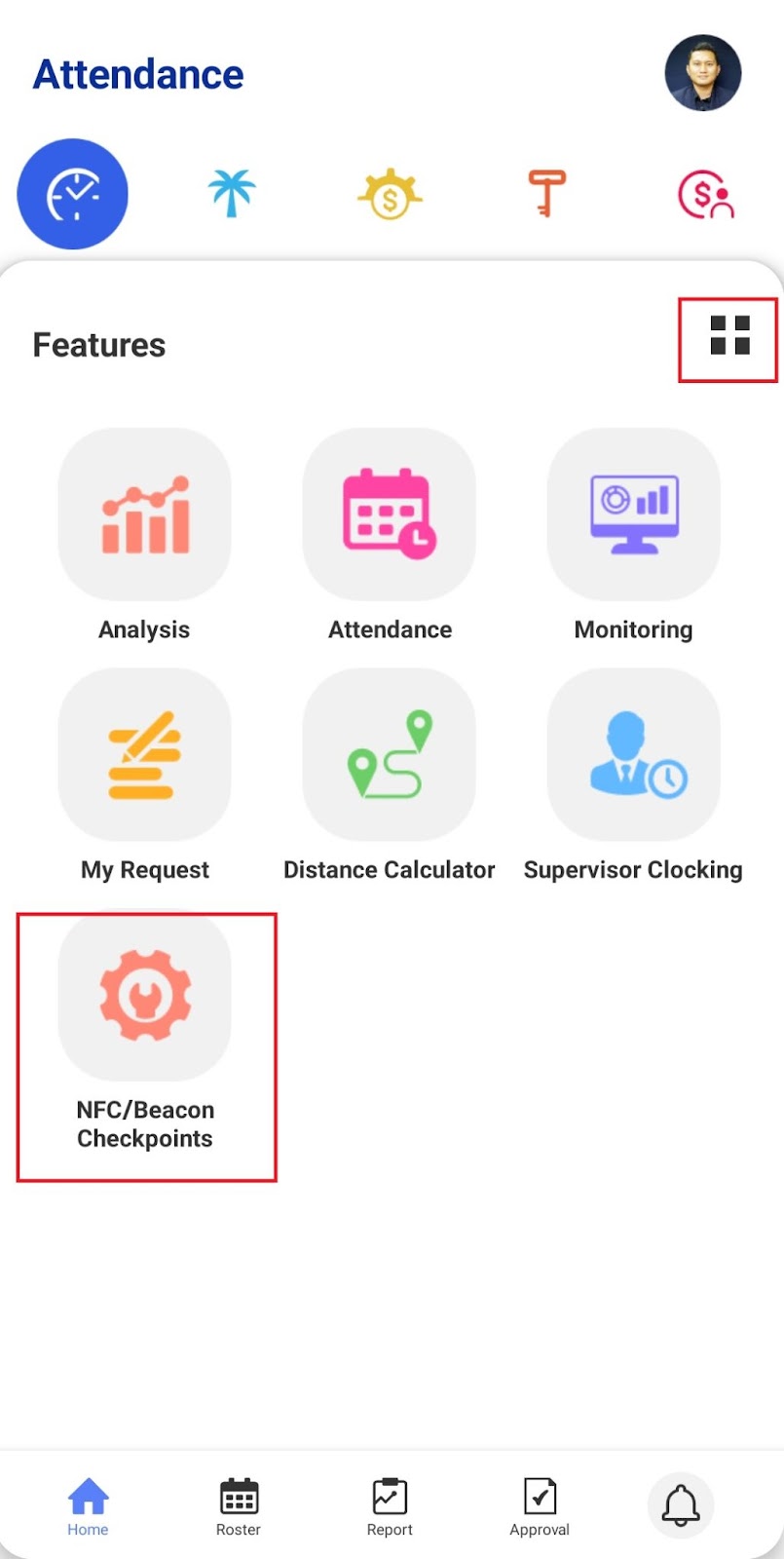Switch to the Report tab
This screenshot has height=1559, width=784.
click(x=390, y=1507)
